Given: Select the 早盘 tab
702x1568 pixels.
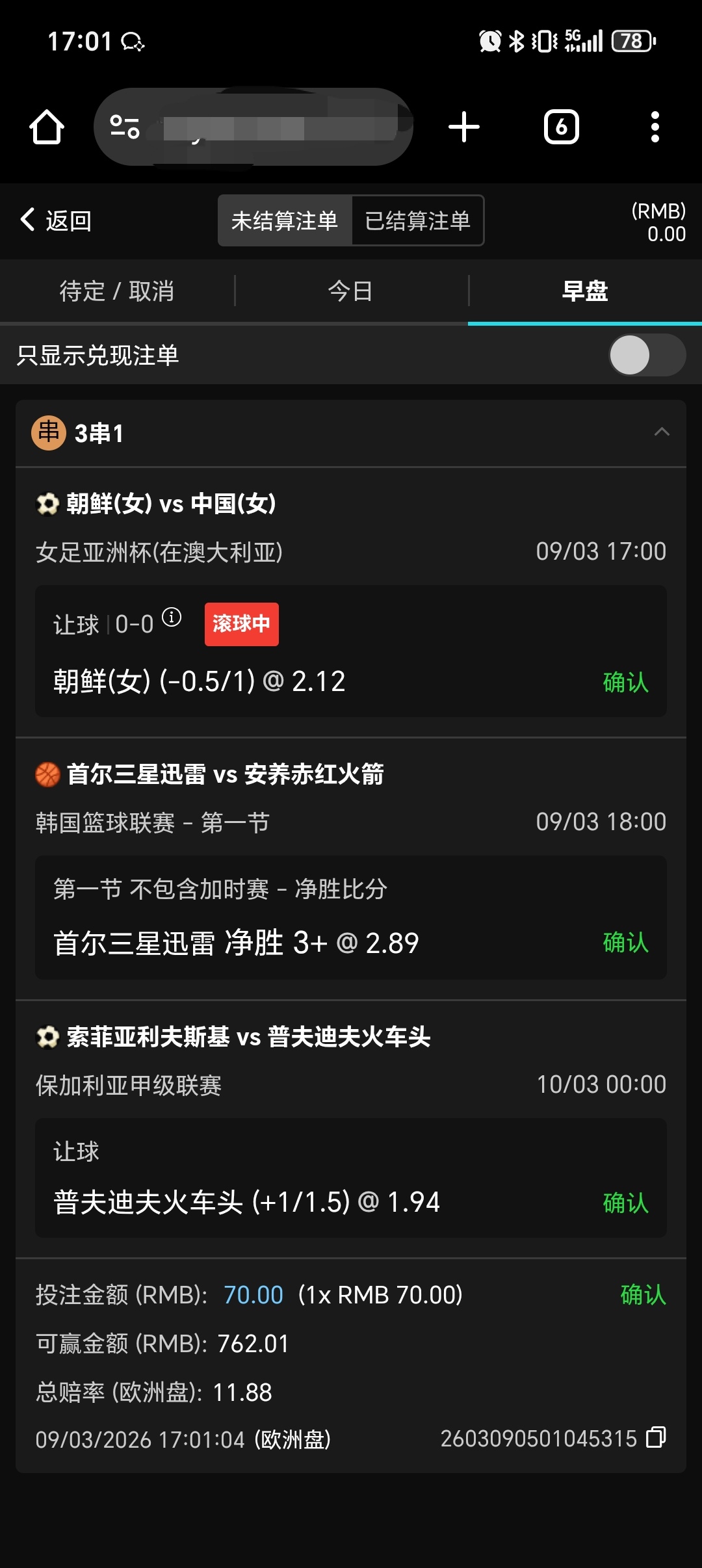Looking at the screenshot, I should 585,291.
